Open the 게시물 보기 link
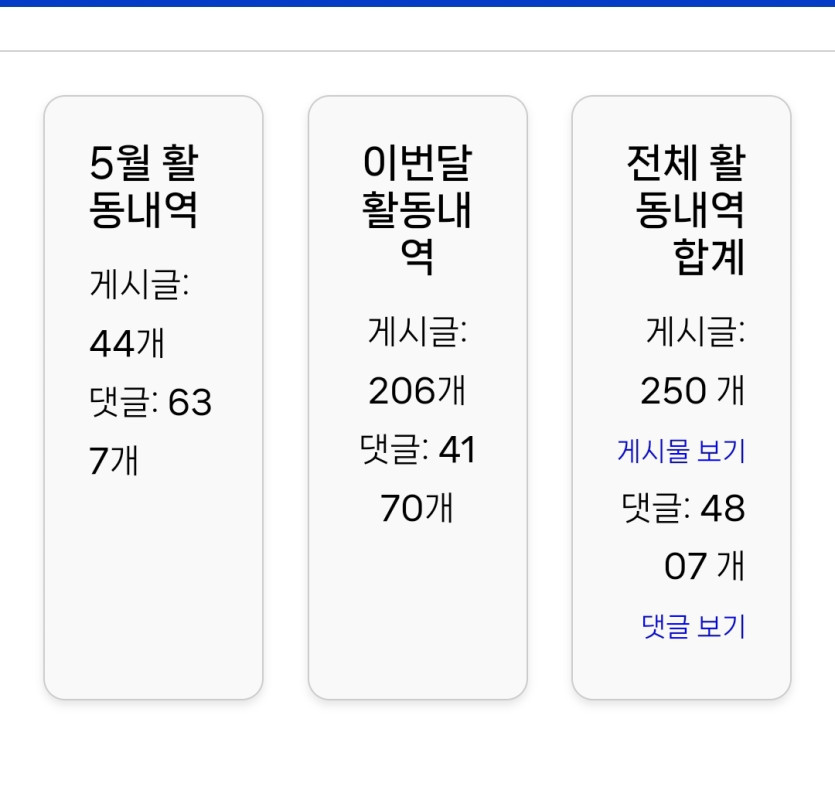Image resolution: width=835 pixels, height=787 pixels. (x=681, y=452)
